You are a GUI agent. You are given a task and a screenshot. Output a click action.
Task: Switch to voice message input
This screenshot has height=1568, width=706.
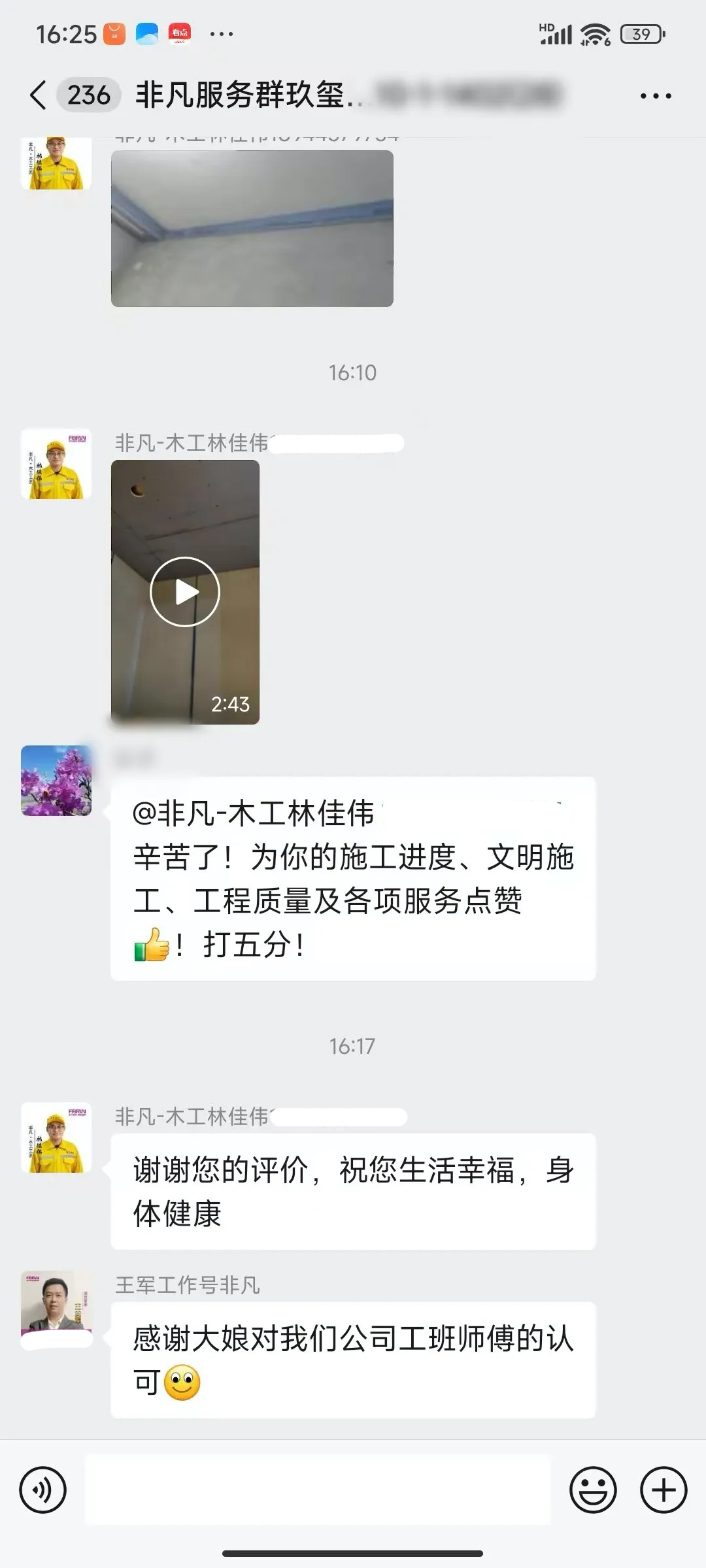pyautogui.click(x=42, y=1490)
